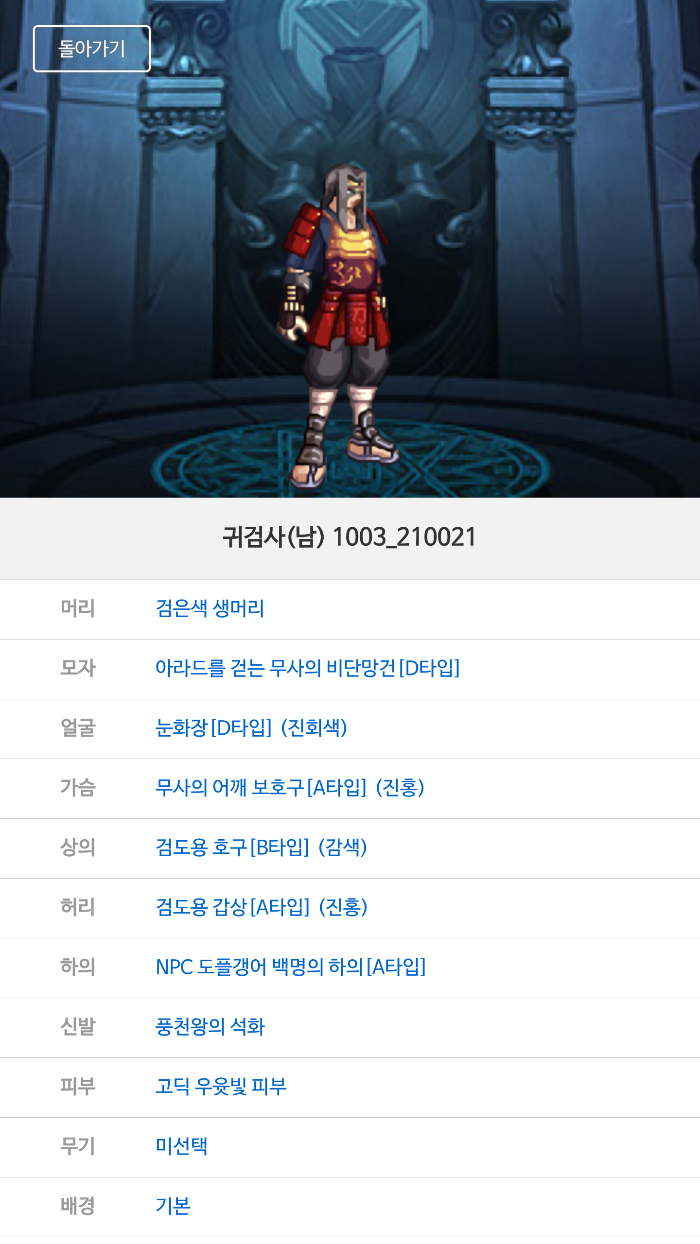Screen dimensions: 700x1244
Task: Open the 검도용 갑상 [A타입] waist link
Action: click(261, 908)
